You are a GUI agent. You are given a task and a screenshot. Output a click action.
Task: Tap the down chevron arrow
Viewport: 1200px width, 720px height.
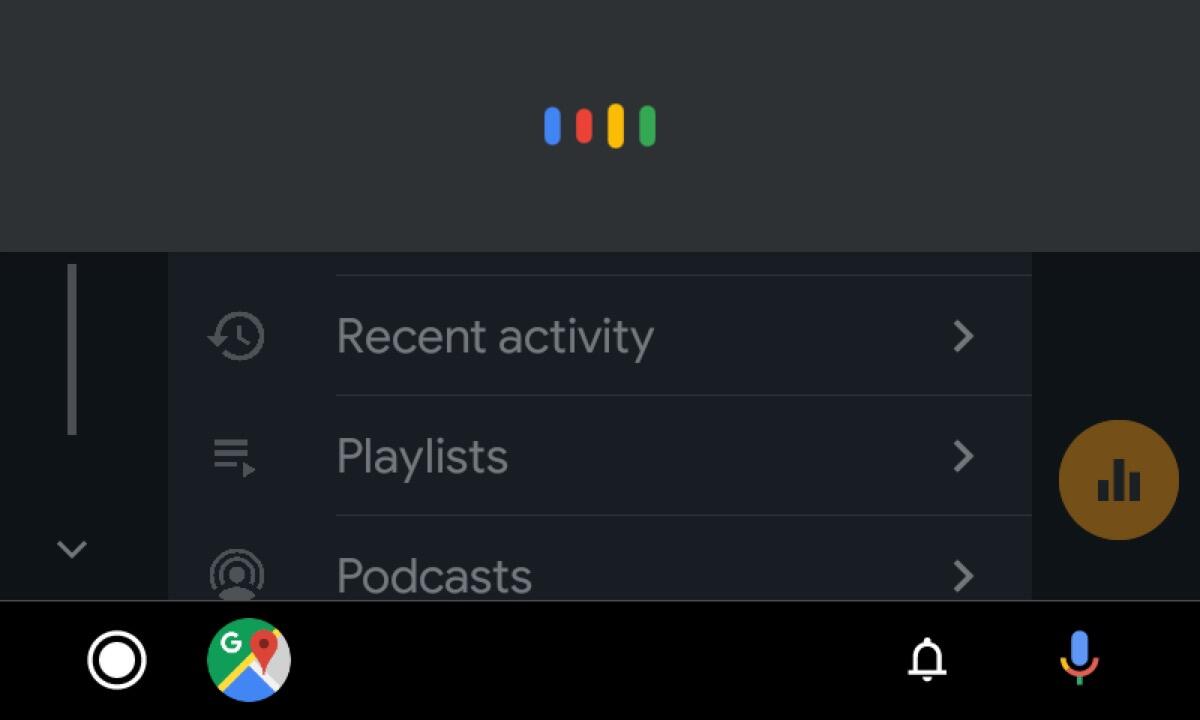[x=72, y=548]
